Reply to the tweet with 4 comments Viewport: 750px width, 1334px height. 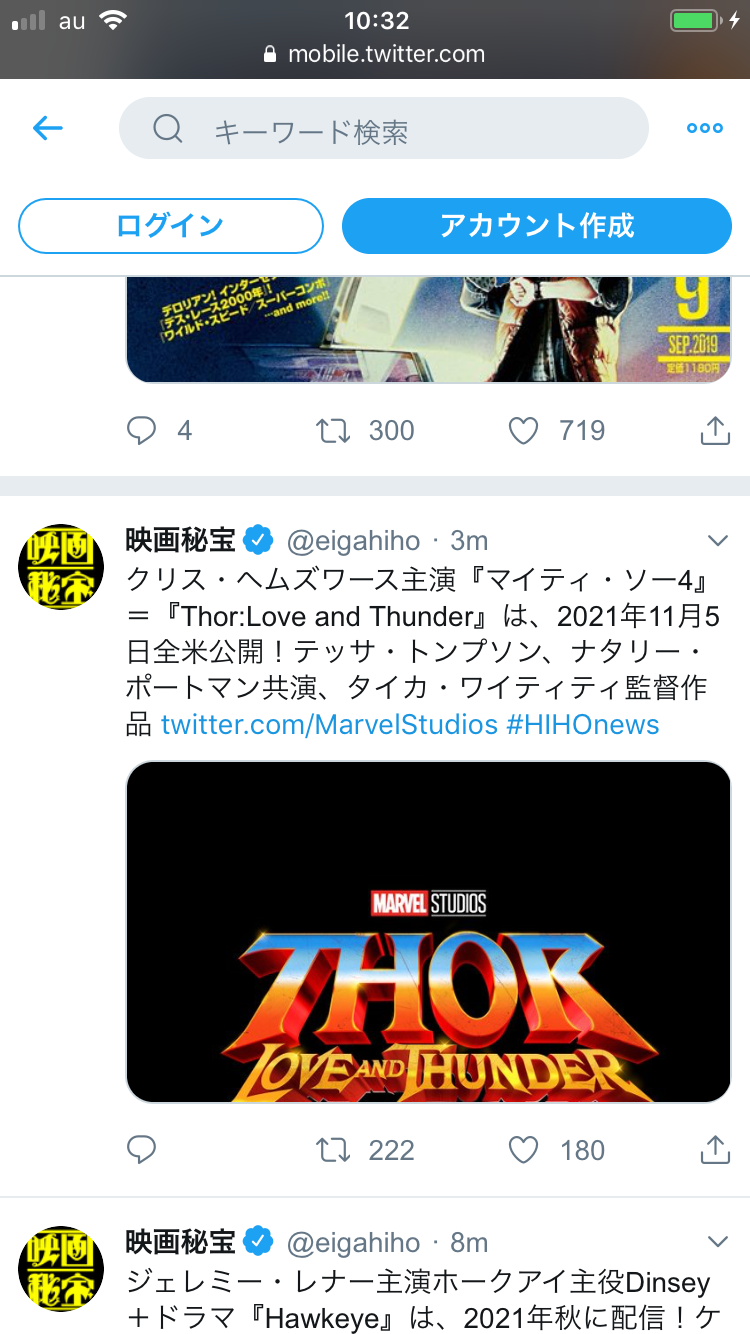[x=142, y=431]
